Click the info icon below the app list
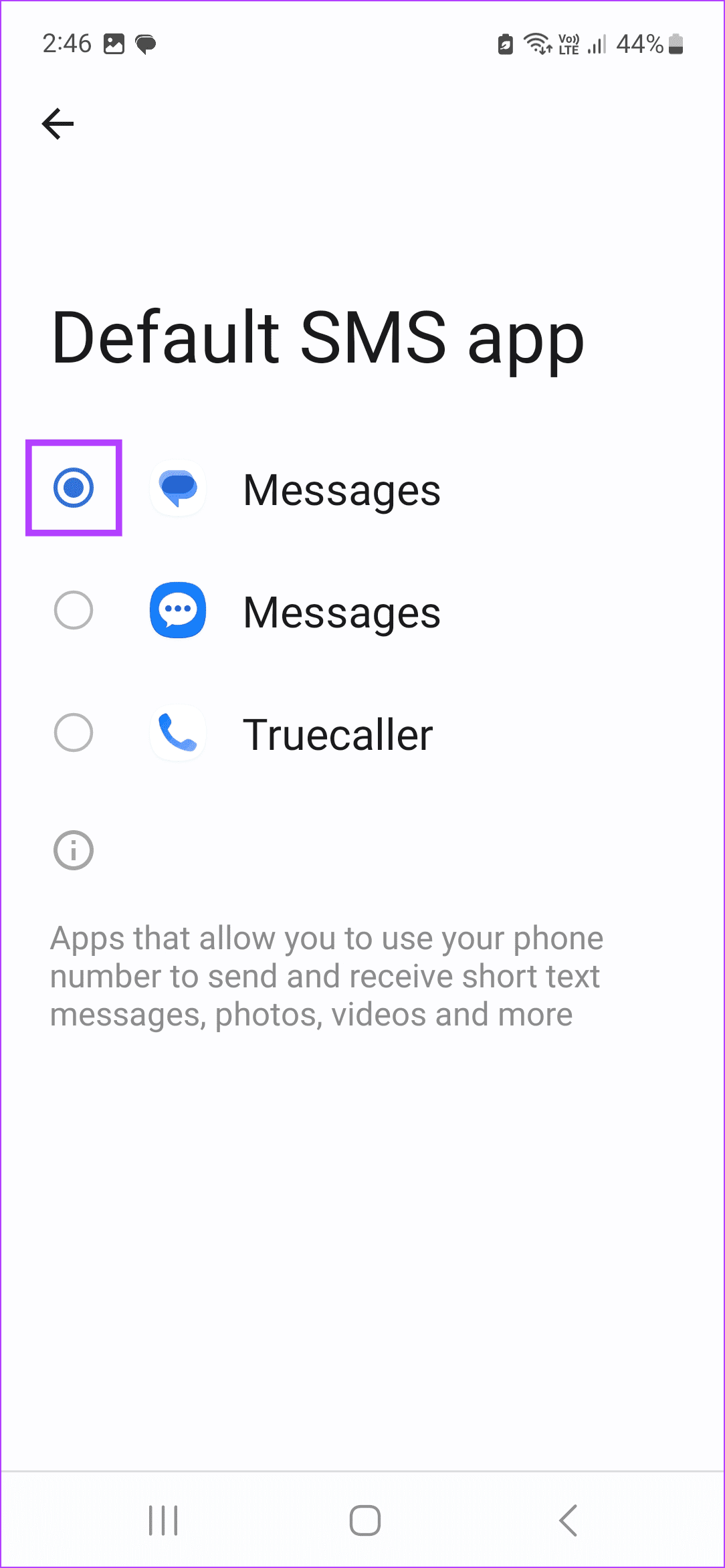Image resolution: width=725 pixels, height=1568 pixels. (72, 850)
